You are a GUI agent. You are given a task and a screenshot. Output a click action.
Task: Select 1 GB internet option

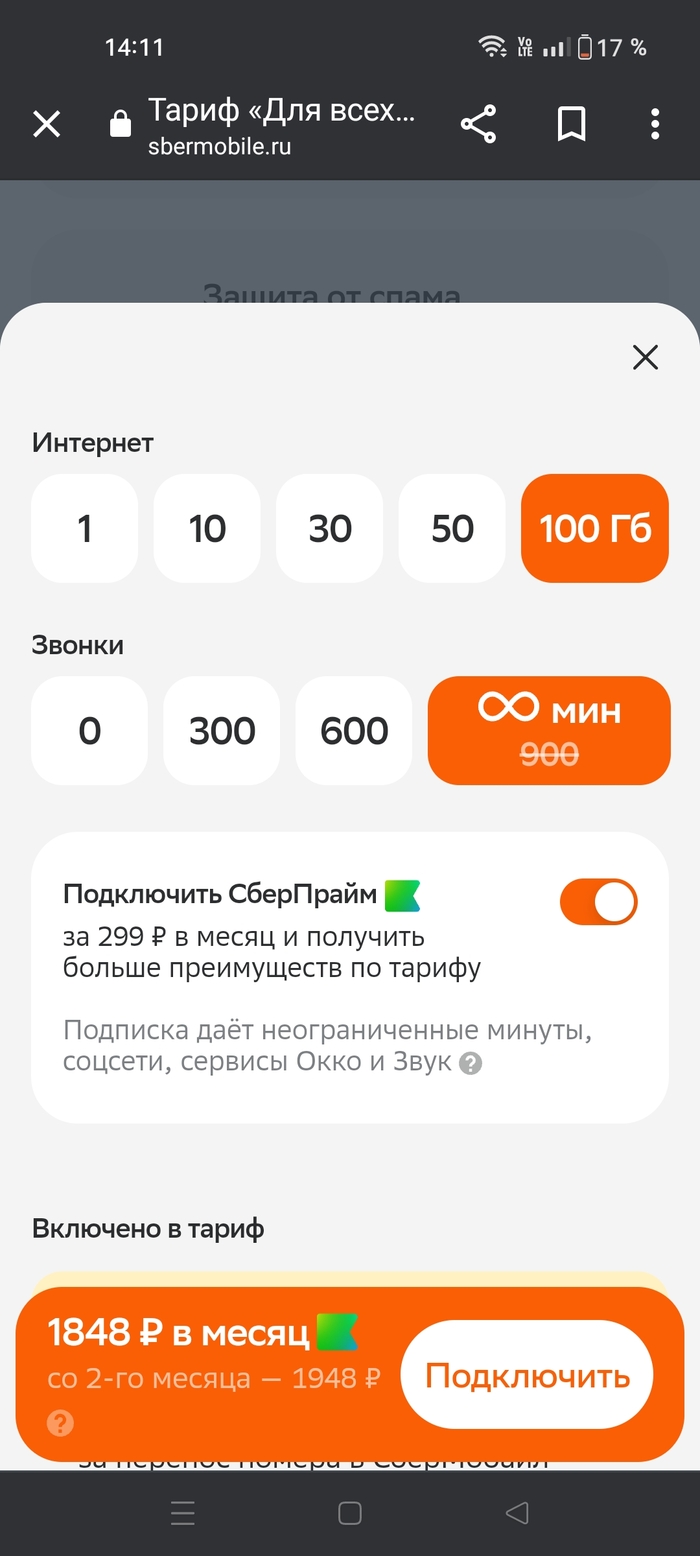coord(85,528)
